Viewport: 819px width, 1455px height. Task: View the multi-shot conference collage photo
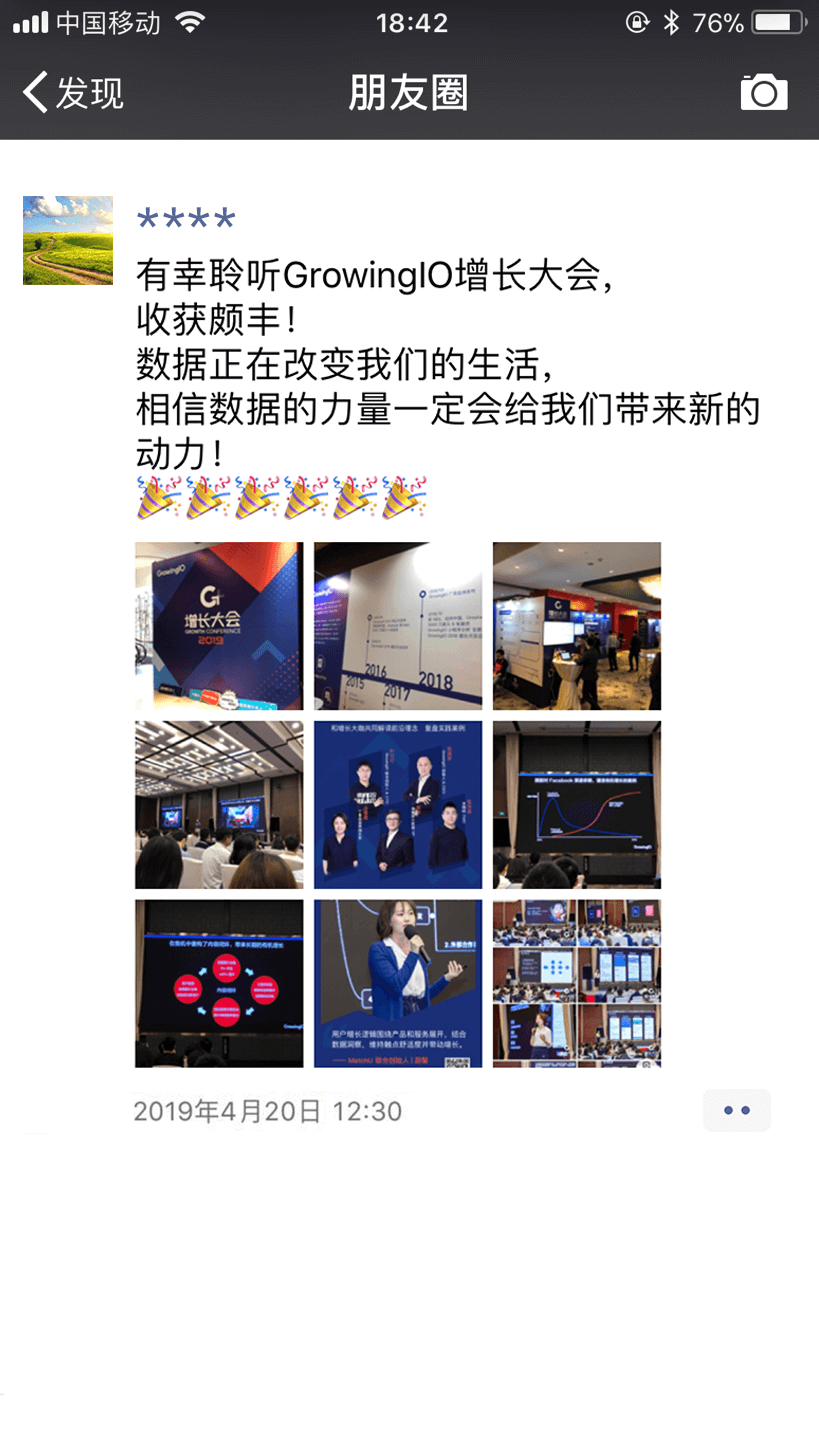[x=577, y=984]
